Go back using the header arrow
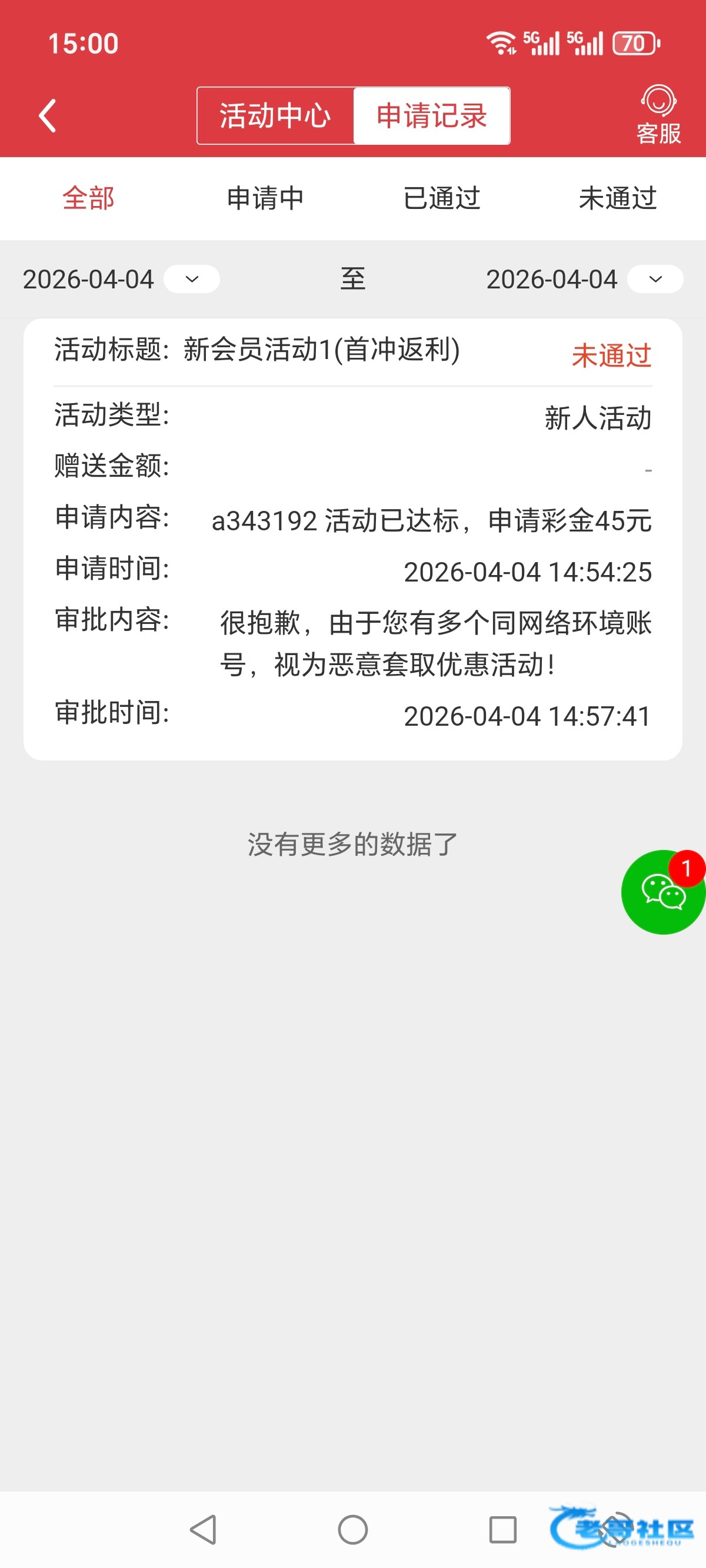Image resolution: width=706 pixels, height=1568 pixels. [x=48, y=115]
